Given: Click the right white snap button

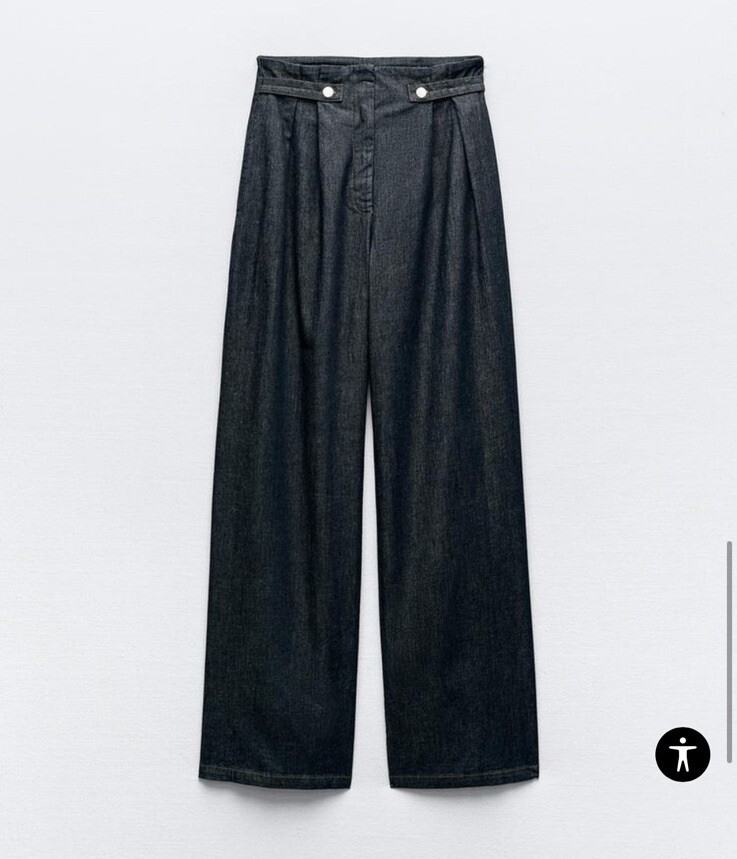Looking at the screenshot, I should pyautogui.click(x=420, y=93).
